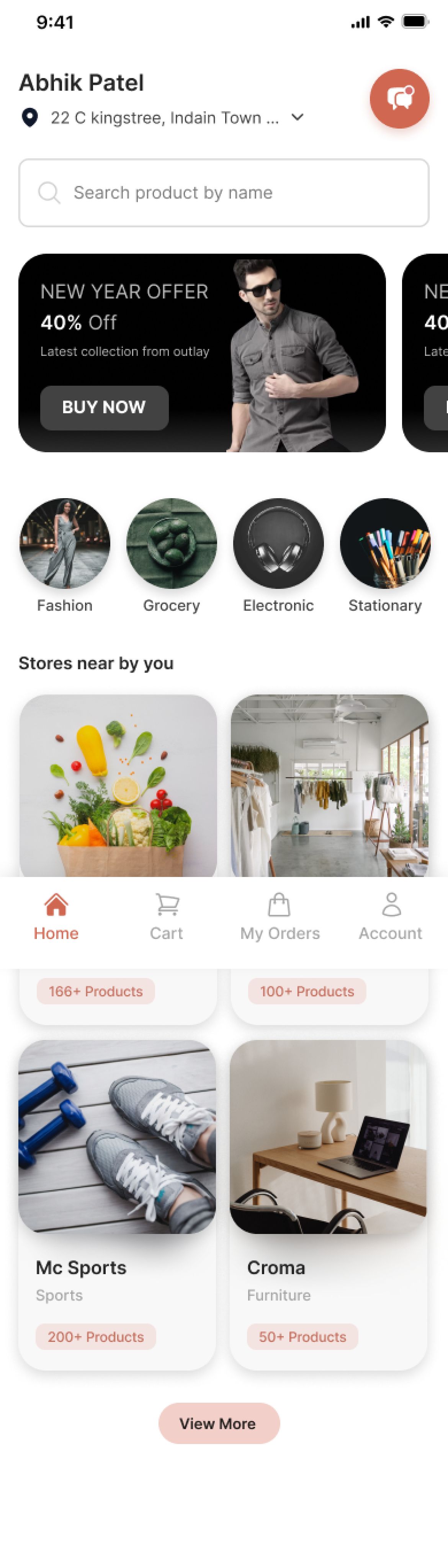Browse the Grocery category

coord(171,544)
